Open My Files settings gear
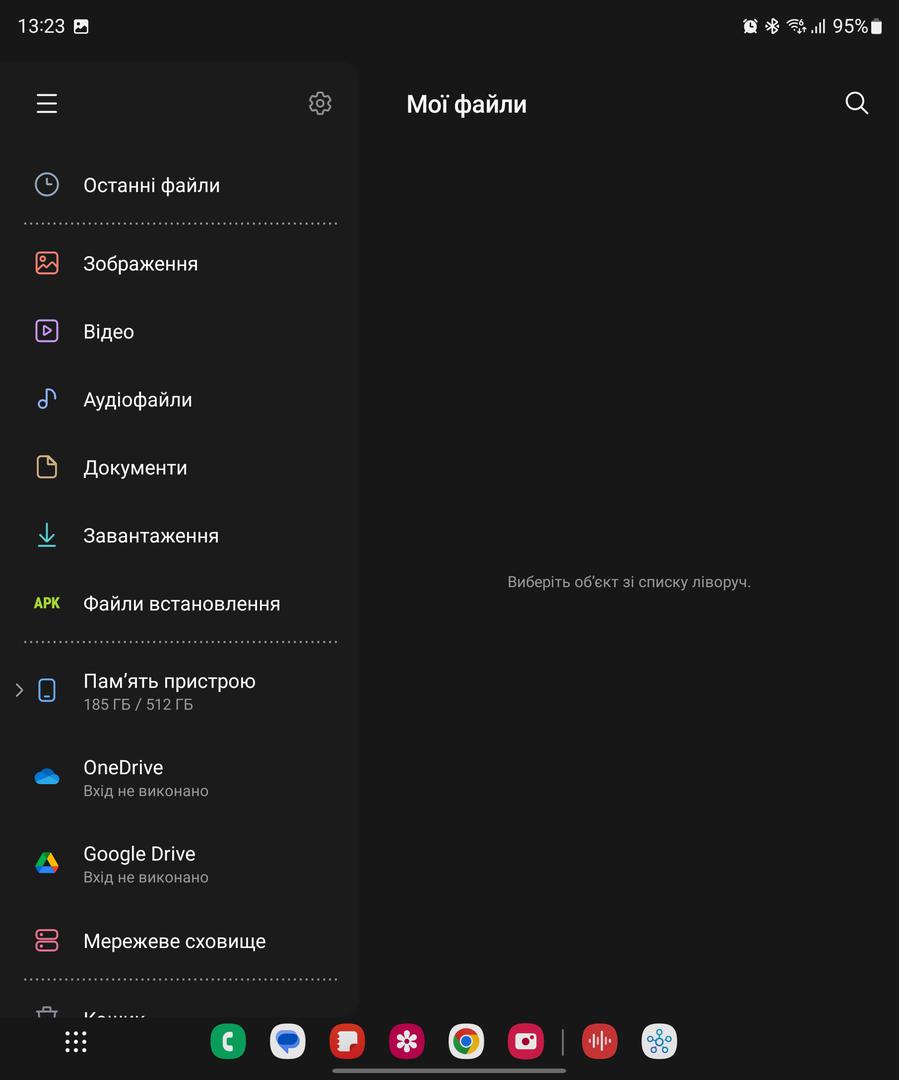Viewport: 899px width, 1080px height. [320, 103]
